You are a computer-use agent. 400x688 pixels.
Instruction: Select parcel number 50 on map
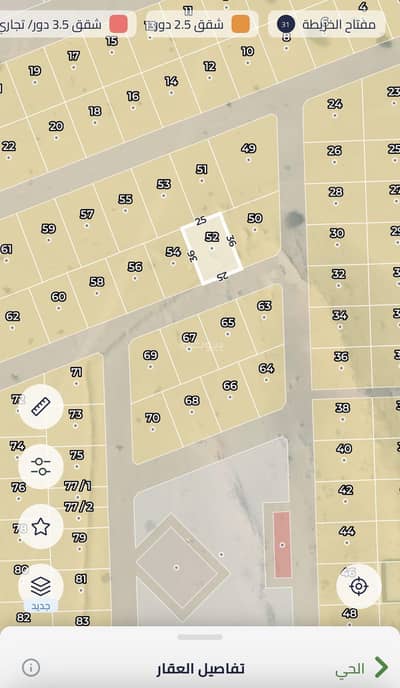pos(255,218)
